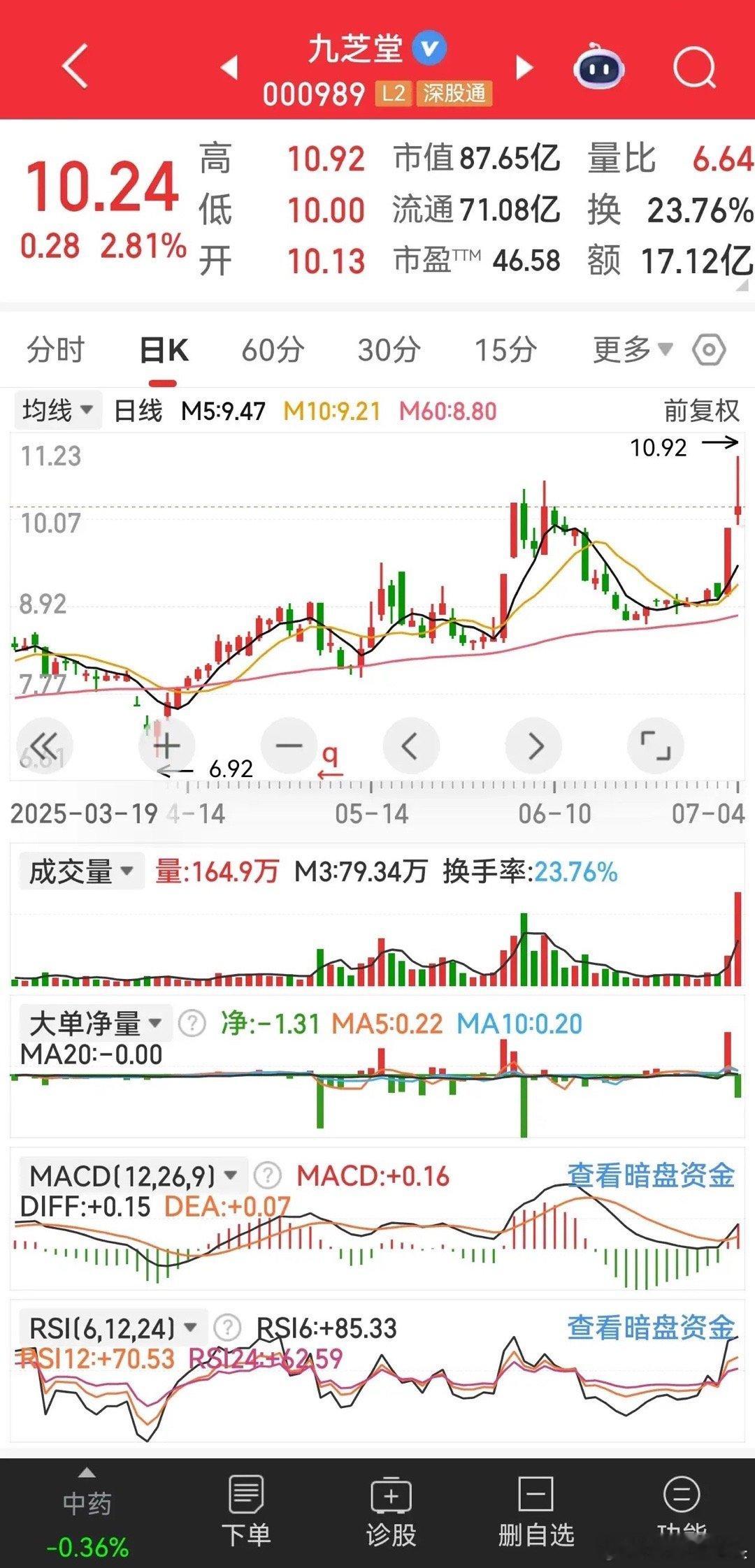Open the 均线 indicator dropdown

point(58,410)
